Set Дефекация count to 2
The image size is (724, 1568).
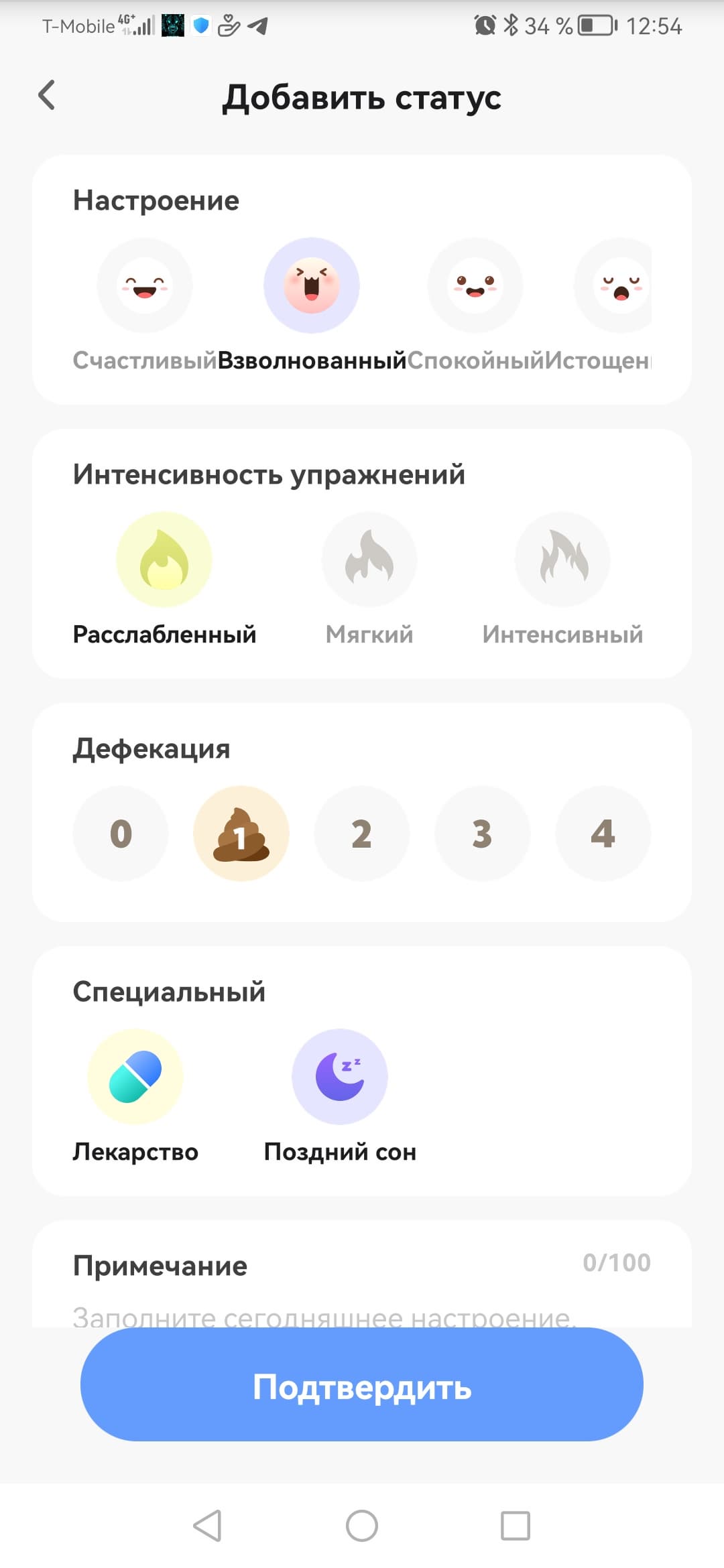point(362,834)
